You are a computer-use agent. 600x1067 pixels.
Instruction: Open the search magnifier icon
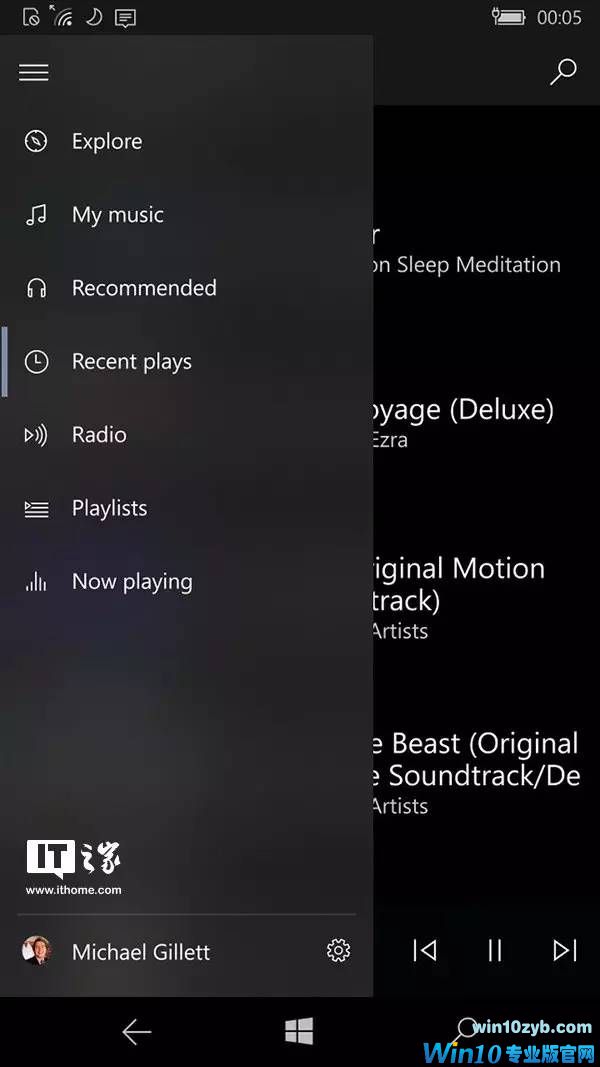coord(564,72)
